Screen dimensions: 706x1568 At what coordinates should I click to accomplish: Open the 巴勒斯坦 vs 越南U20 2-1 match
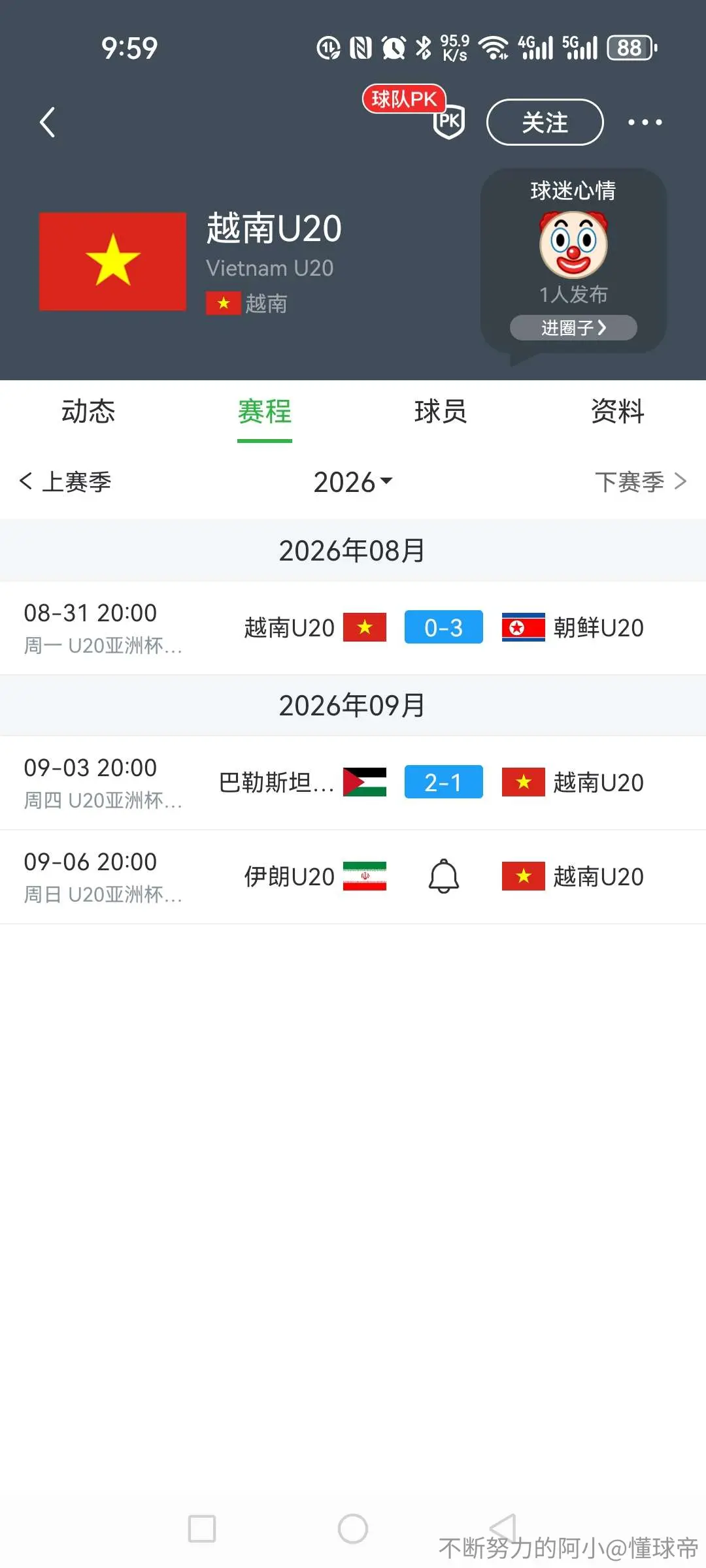[x=353, y=783]
